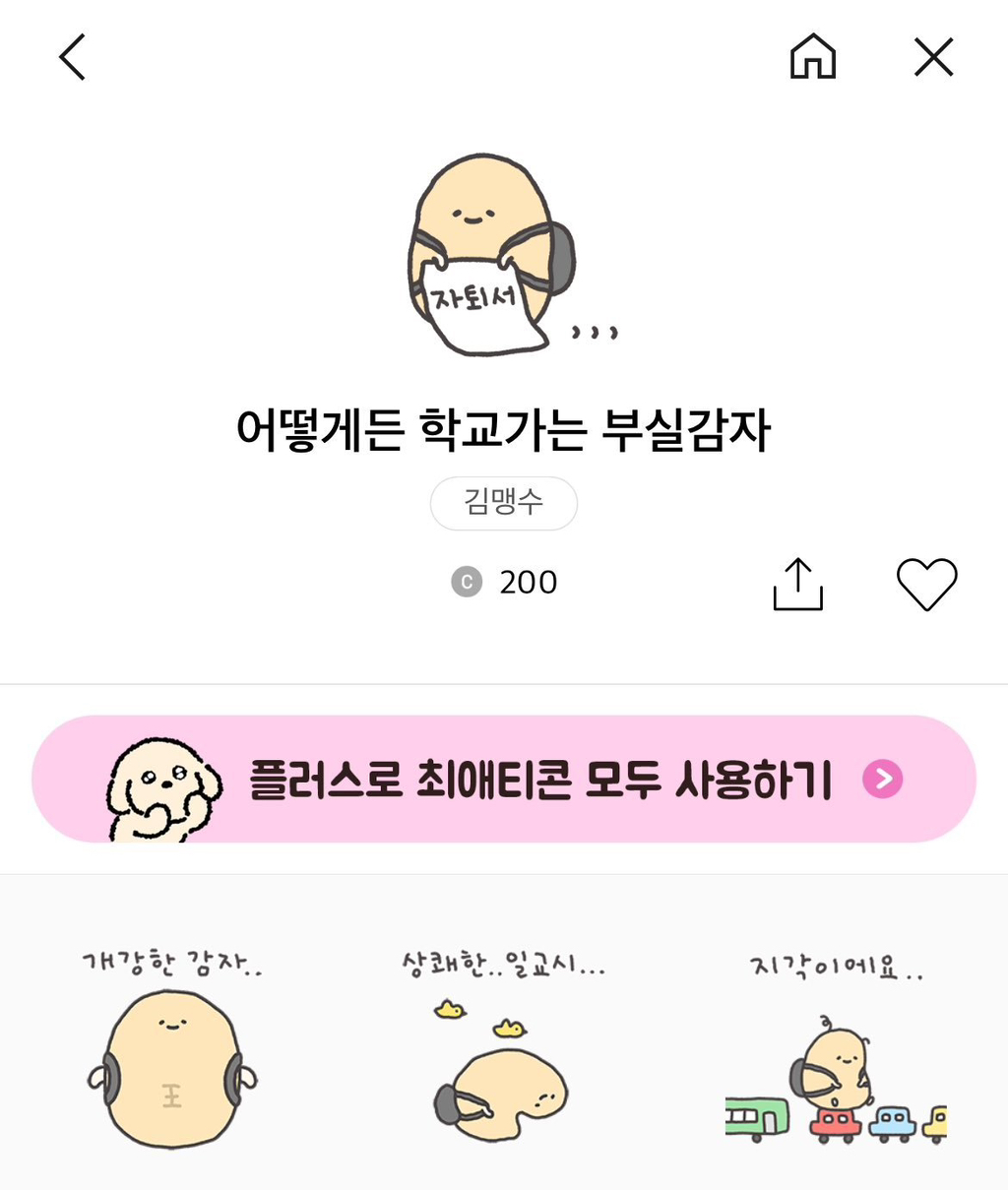Image resolution: width=1008 pixels, height=1190 pixels.
Task: Preview the 상쾌한 일교시 emoticon
Action: click(503, 1047)
